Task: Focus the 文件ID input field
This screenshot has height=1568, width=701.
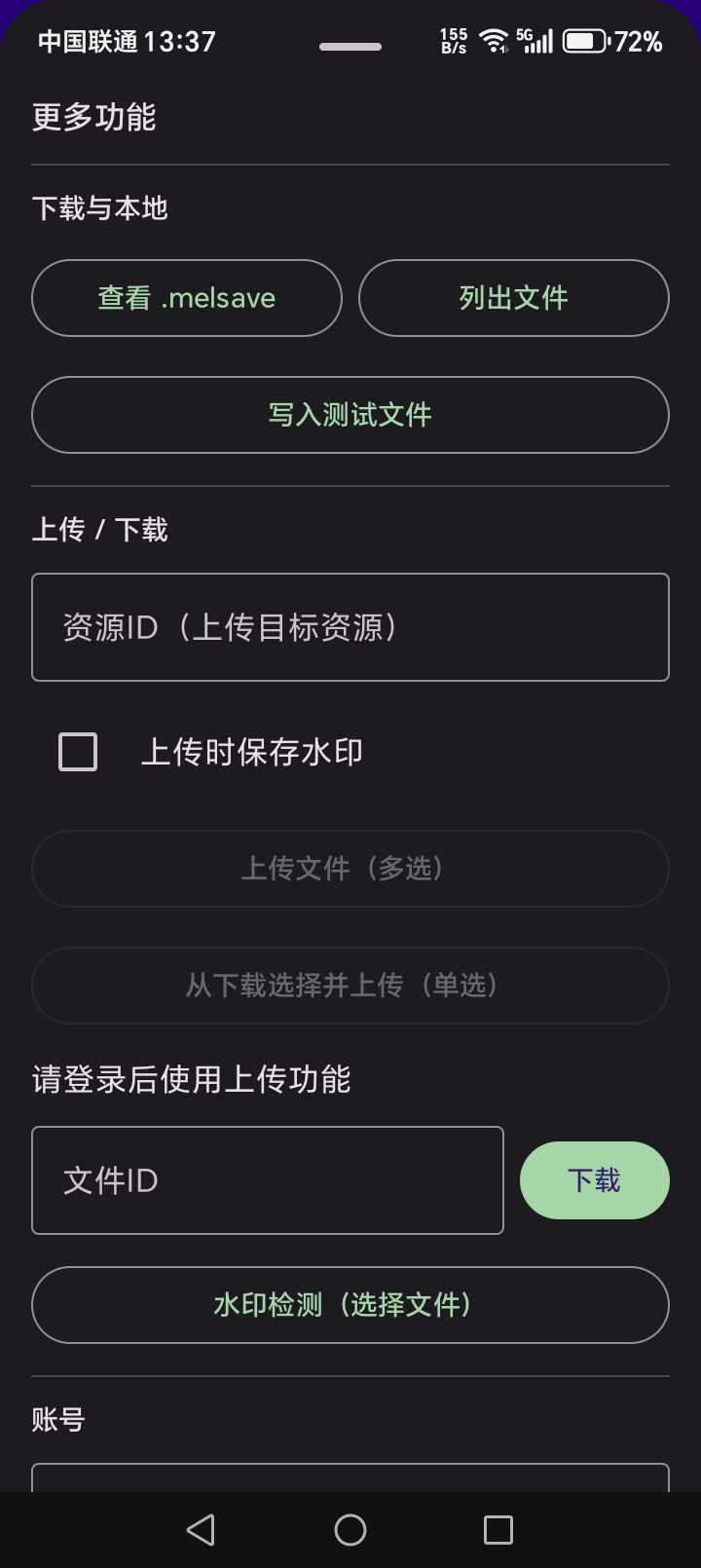Action: [x=268, y=1180]
